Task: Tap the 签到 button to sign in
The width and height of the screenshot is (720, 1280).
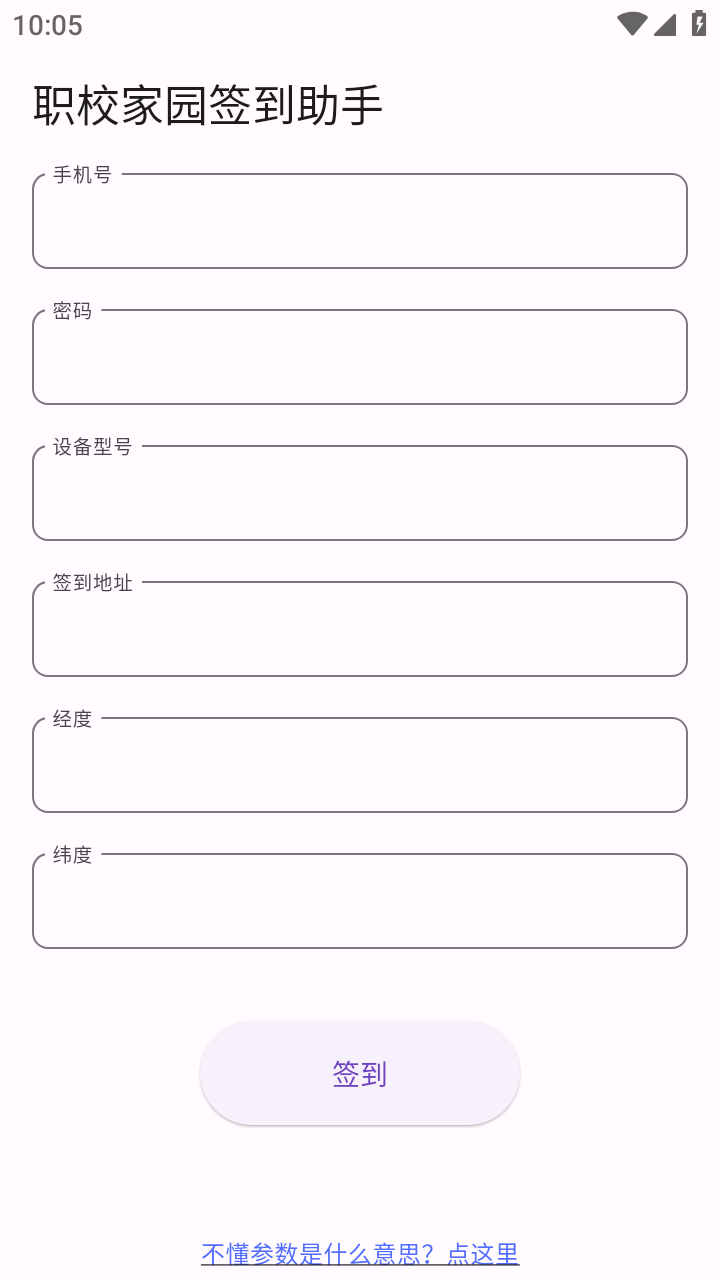Action: click(360, 1072)
